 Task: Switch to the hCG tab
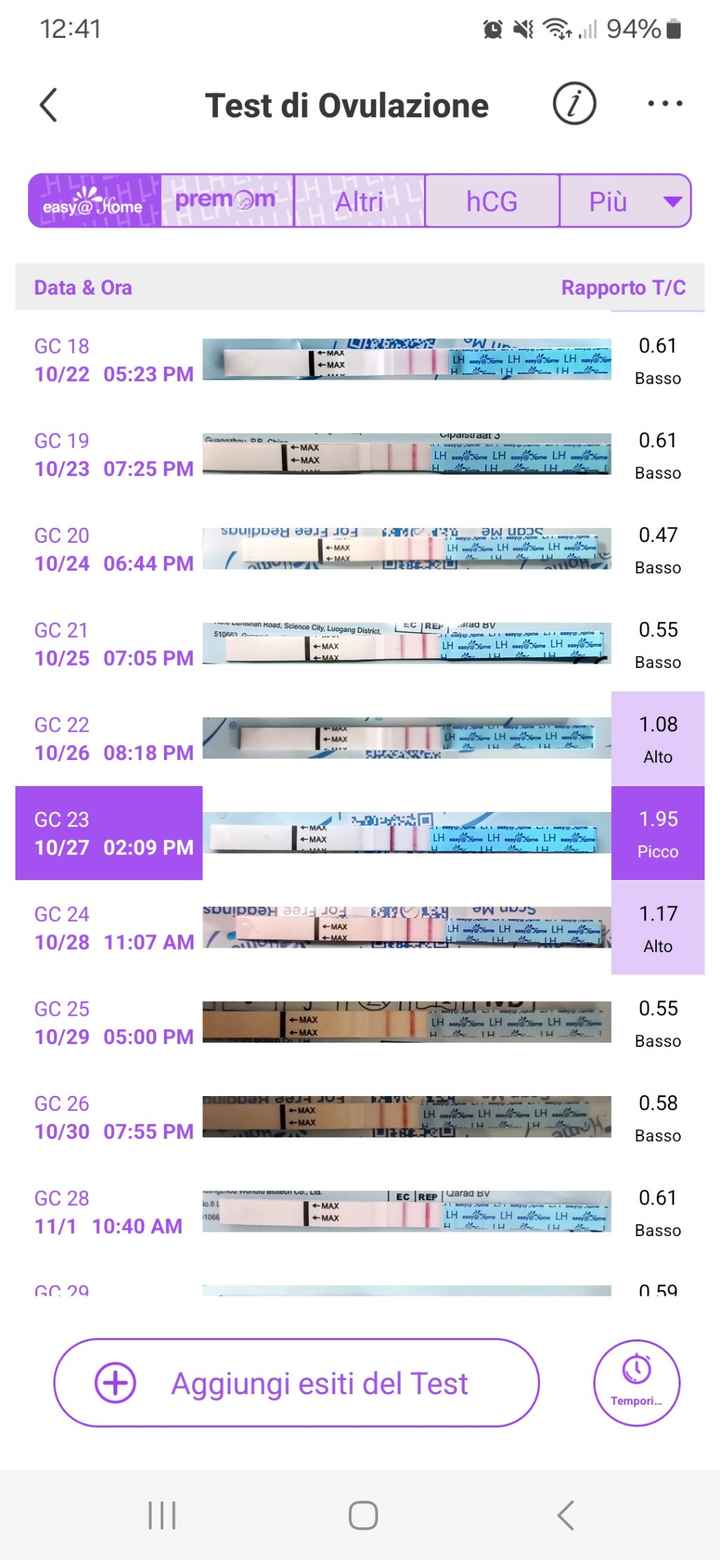coord(491,201)
